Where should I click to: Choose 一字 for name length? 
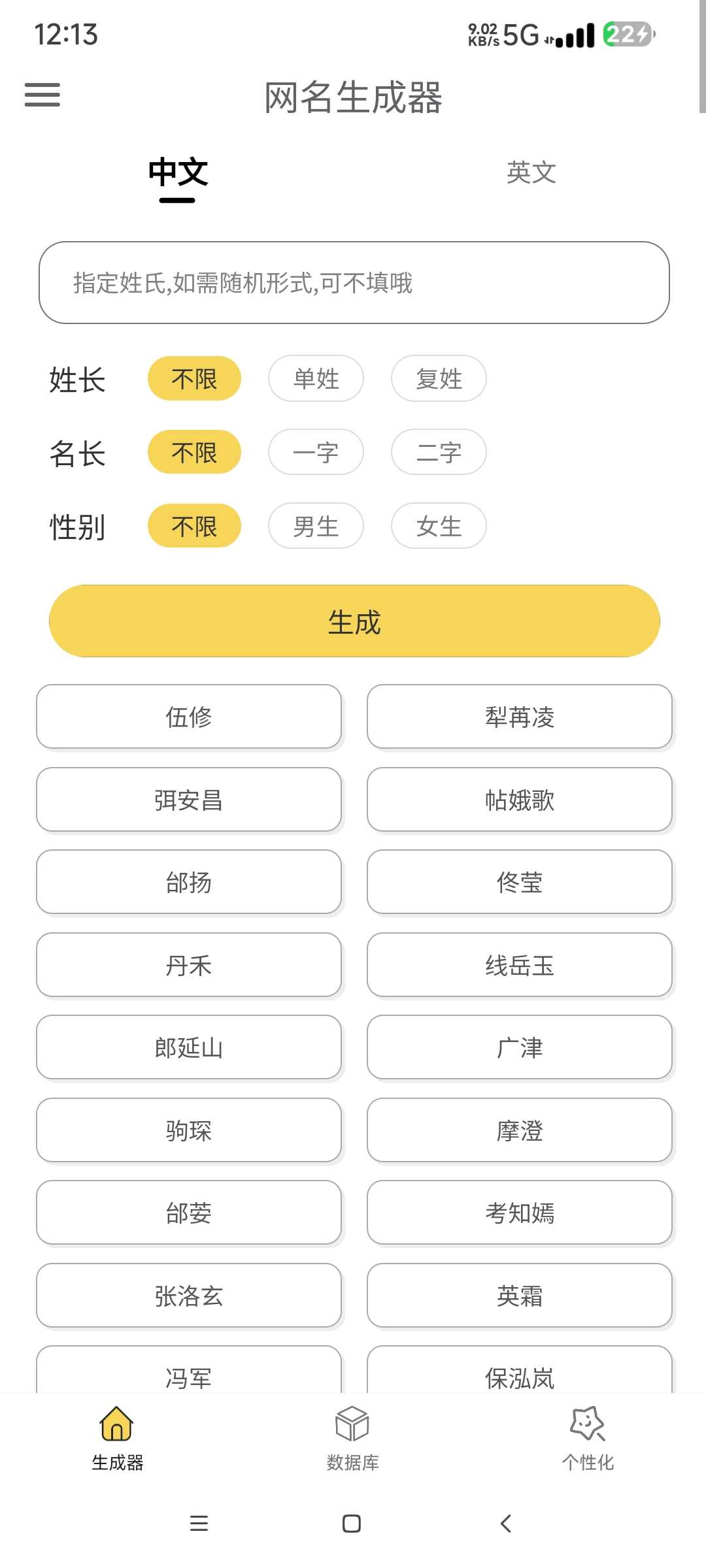tap(316, 452)
